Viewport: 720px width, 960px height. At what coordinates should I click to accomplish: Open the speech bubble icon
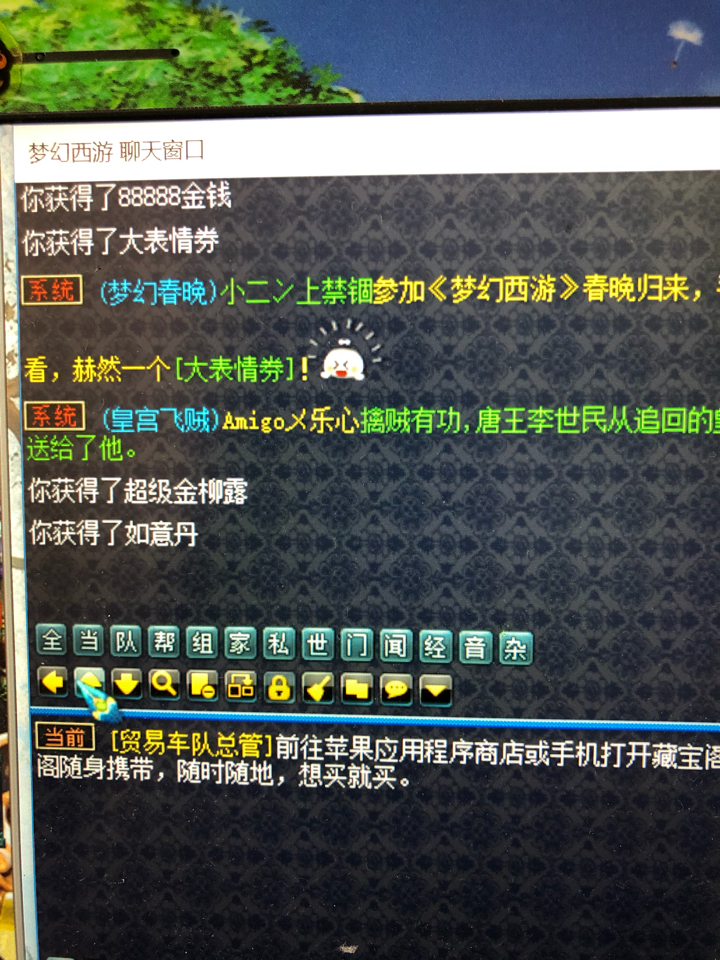(x=396, y=688)
